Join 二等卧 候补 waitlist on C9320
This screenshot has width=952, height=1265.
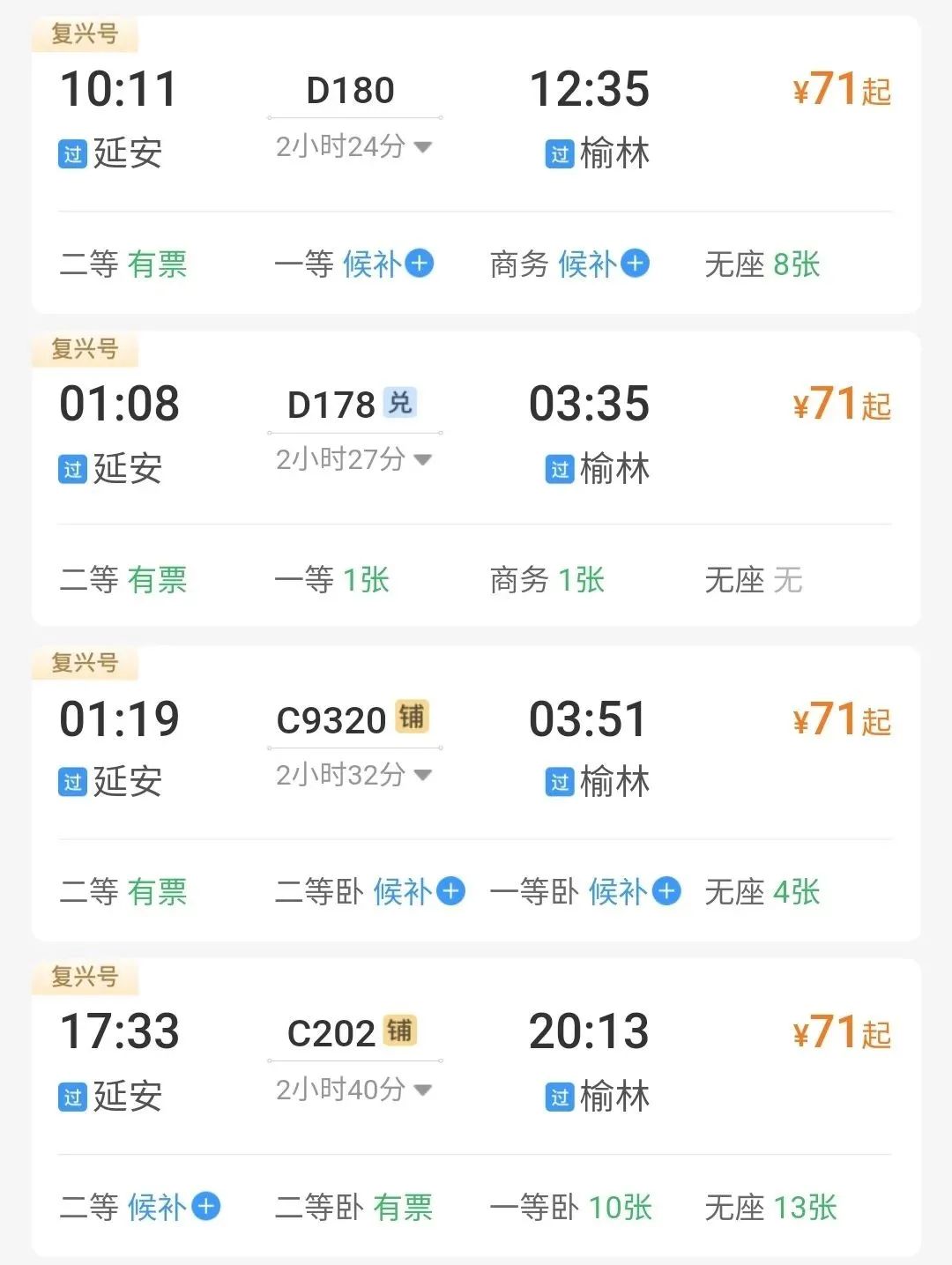(x=450, y=891)
